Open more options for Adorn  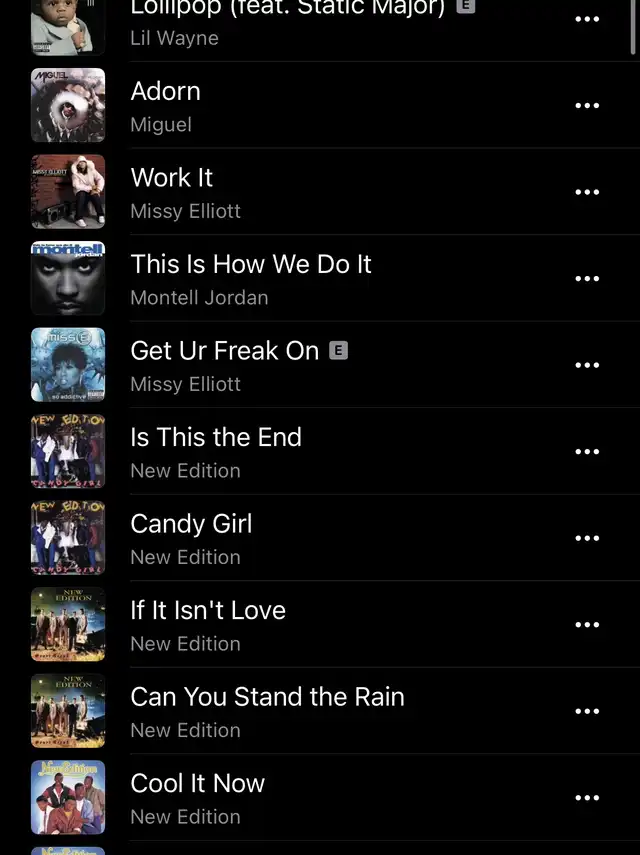pos(587,106)
